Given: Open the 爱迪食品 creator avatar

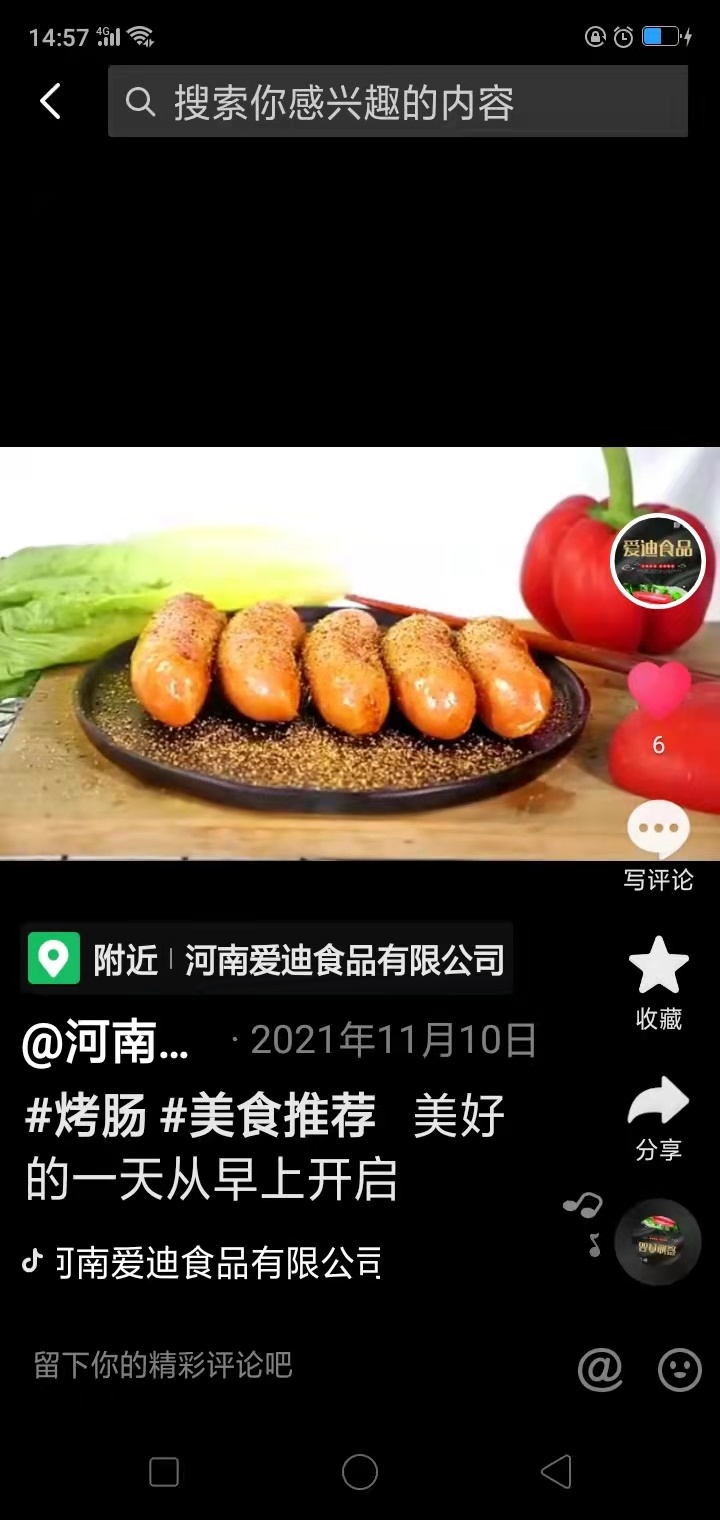Looking at the screenshot, I should (658, 561).
